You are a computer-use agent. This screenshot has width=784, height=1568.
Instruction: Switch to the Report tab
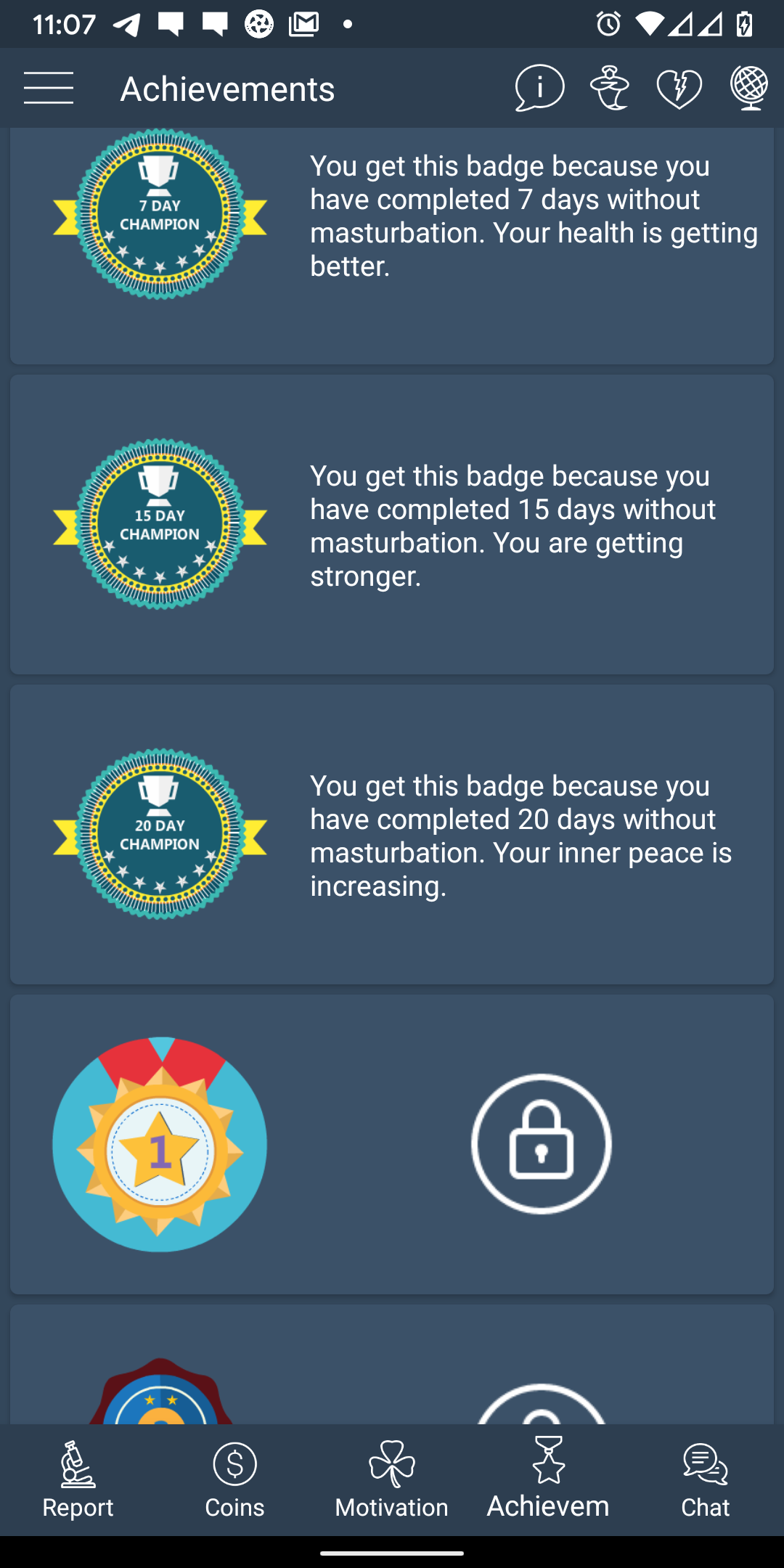(78, 1480)
